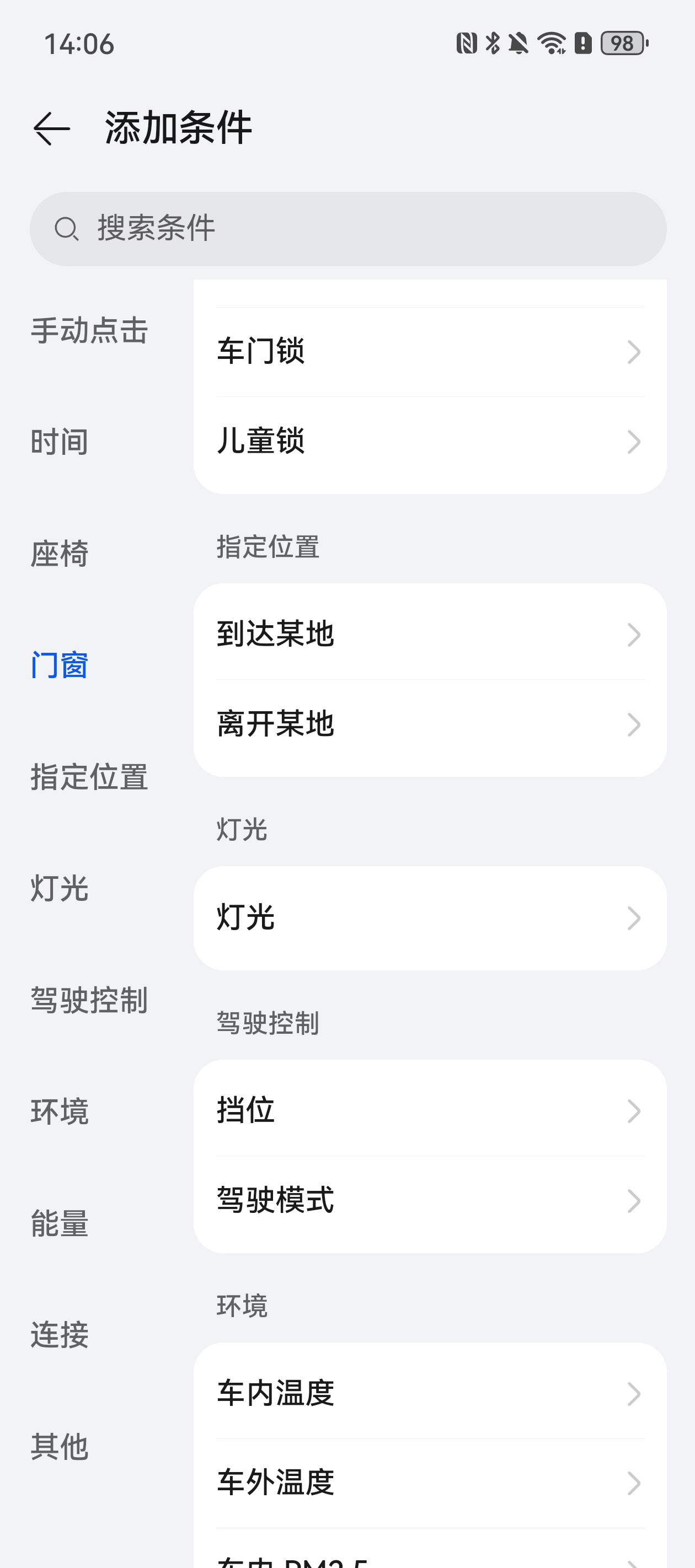Switch to 手动点击 category
Screen dimensions: 695x1568
click(89, 330)
